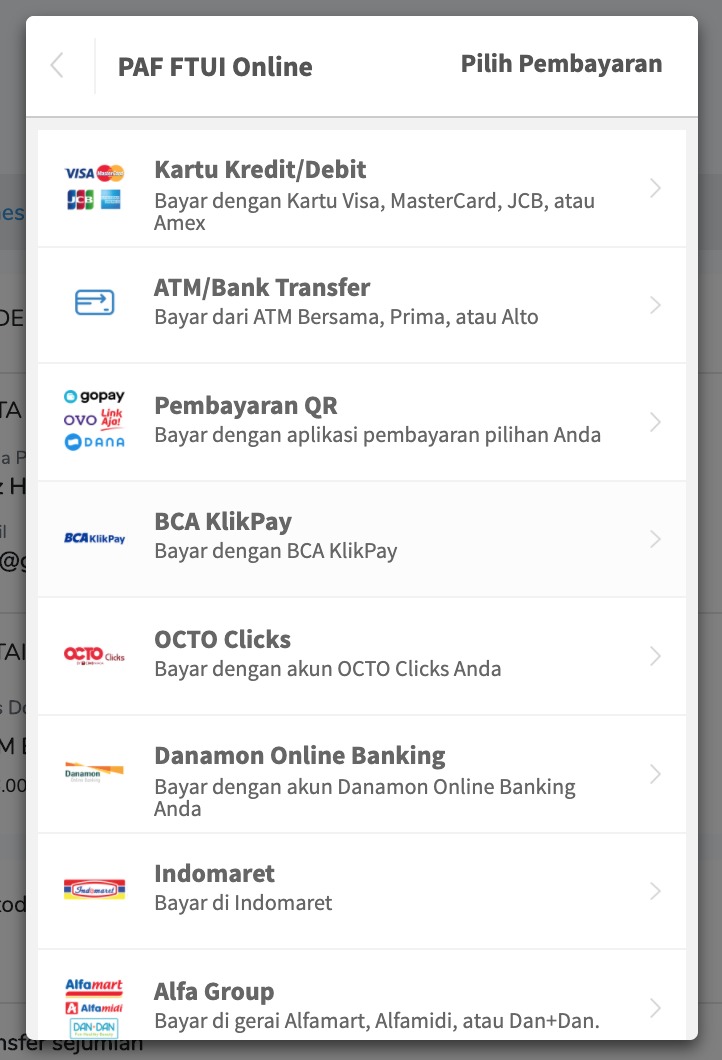Choose ATM/Bank Transfer option
This screenshot has width=722, height=1060.
[361, 304]
